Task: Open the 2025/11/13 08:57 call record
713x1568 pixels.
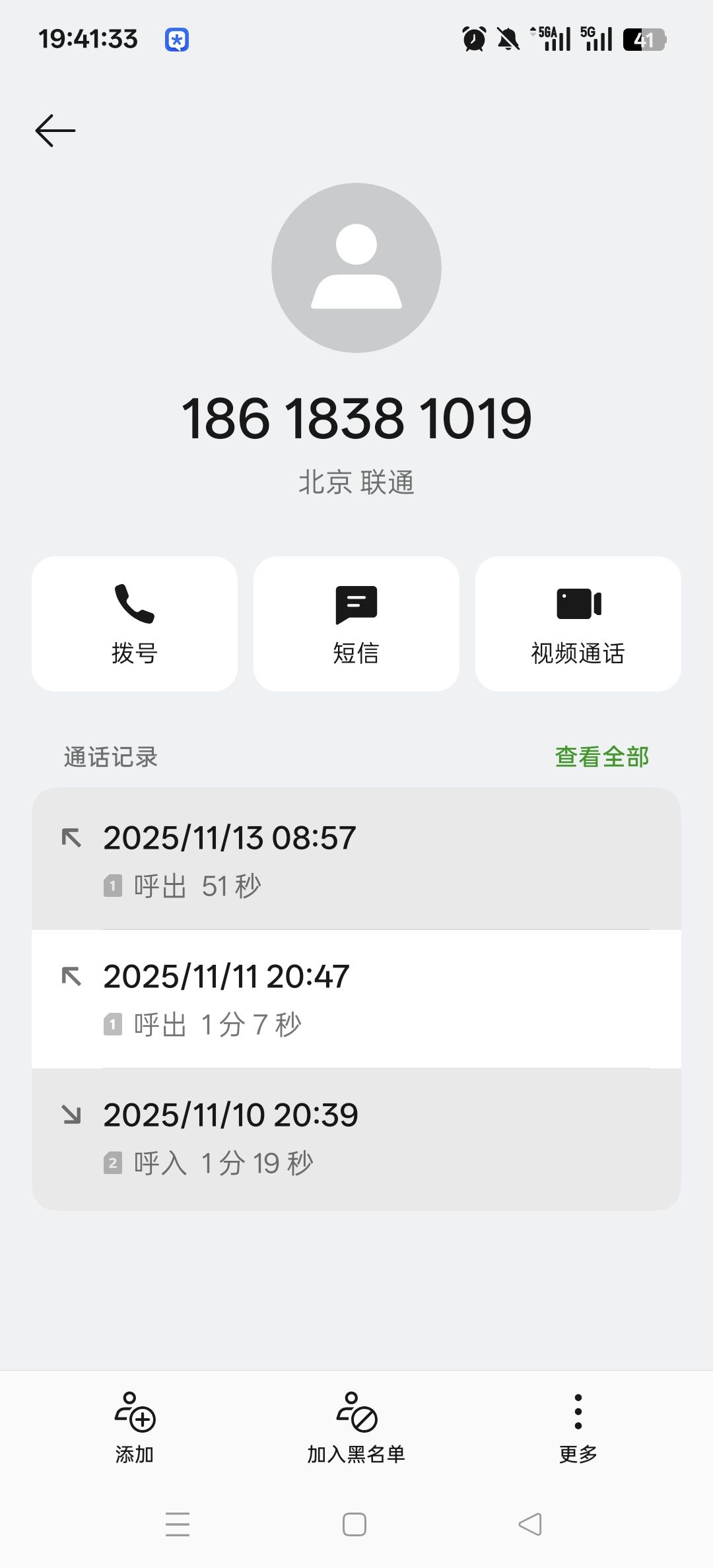Action: [x=356, y=859]
